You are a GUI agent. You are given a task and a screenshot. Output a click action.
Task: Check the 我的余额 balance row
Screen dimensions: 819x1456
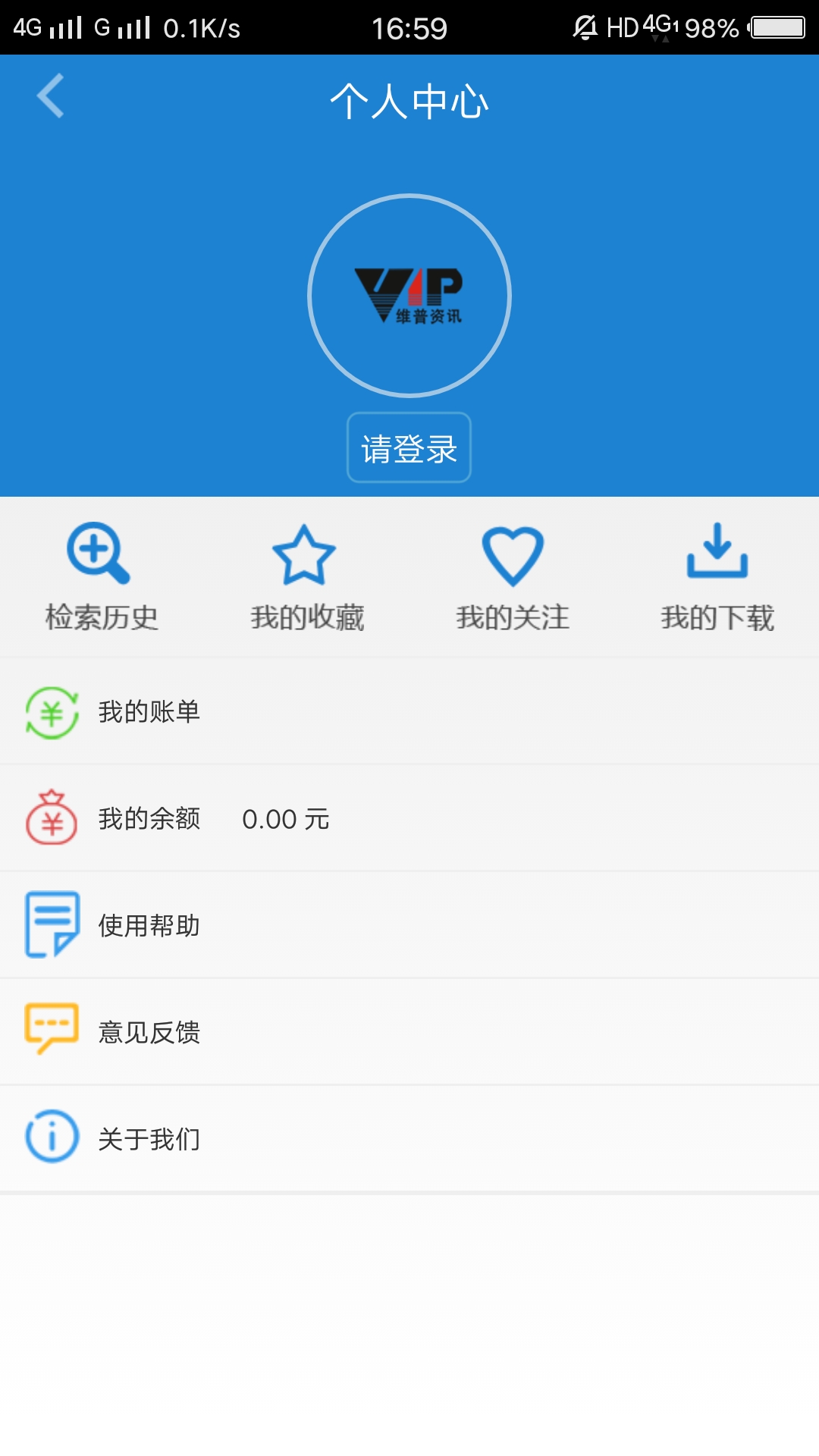(x=409, y=818)
